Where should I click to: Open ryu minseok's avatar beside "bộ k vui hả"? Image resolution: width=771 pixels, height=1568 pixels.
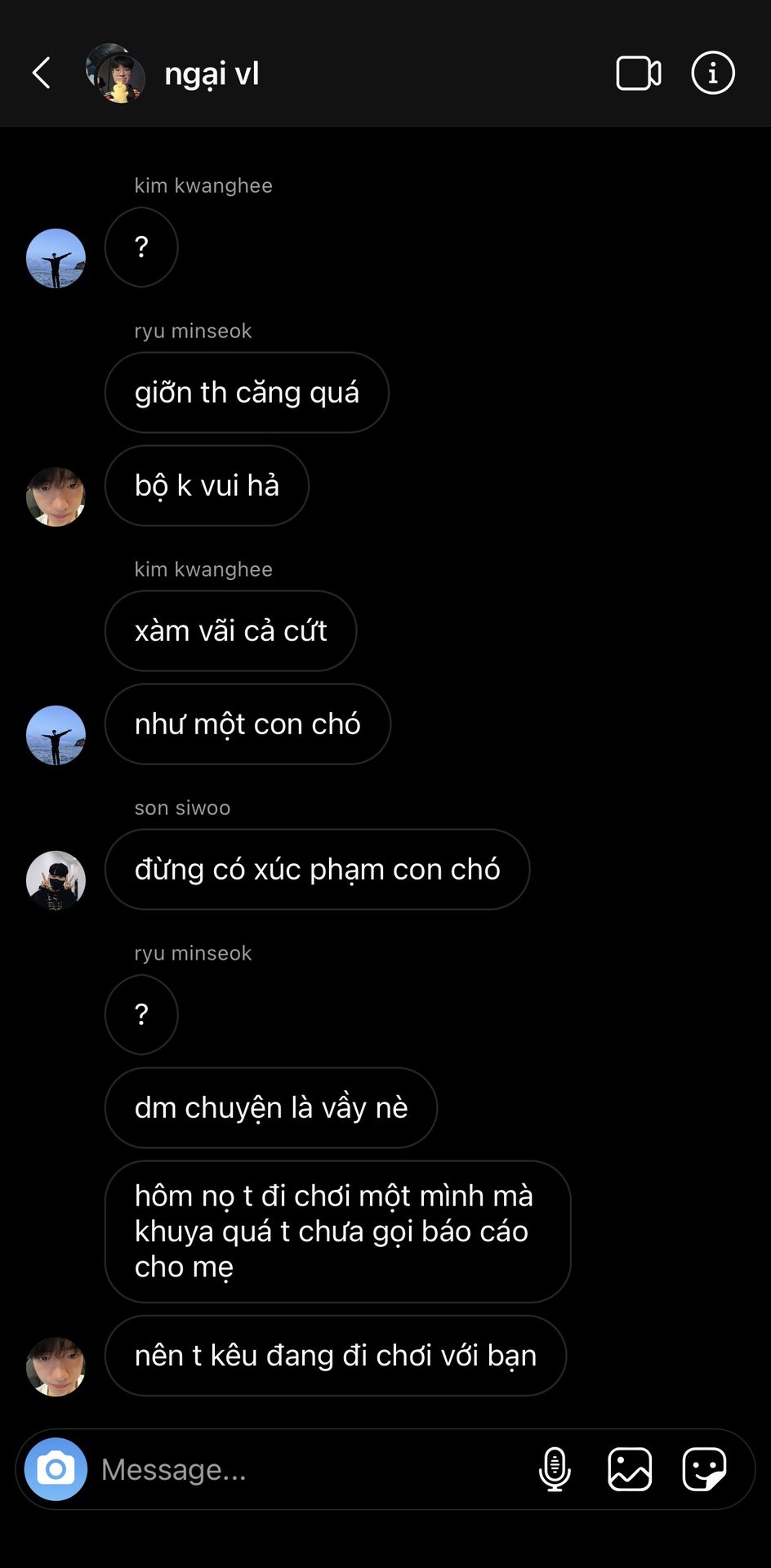click(x=56, y=497)
